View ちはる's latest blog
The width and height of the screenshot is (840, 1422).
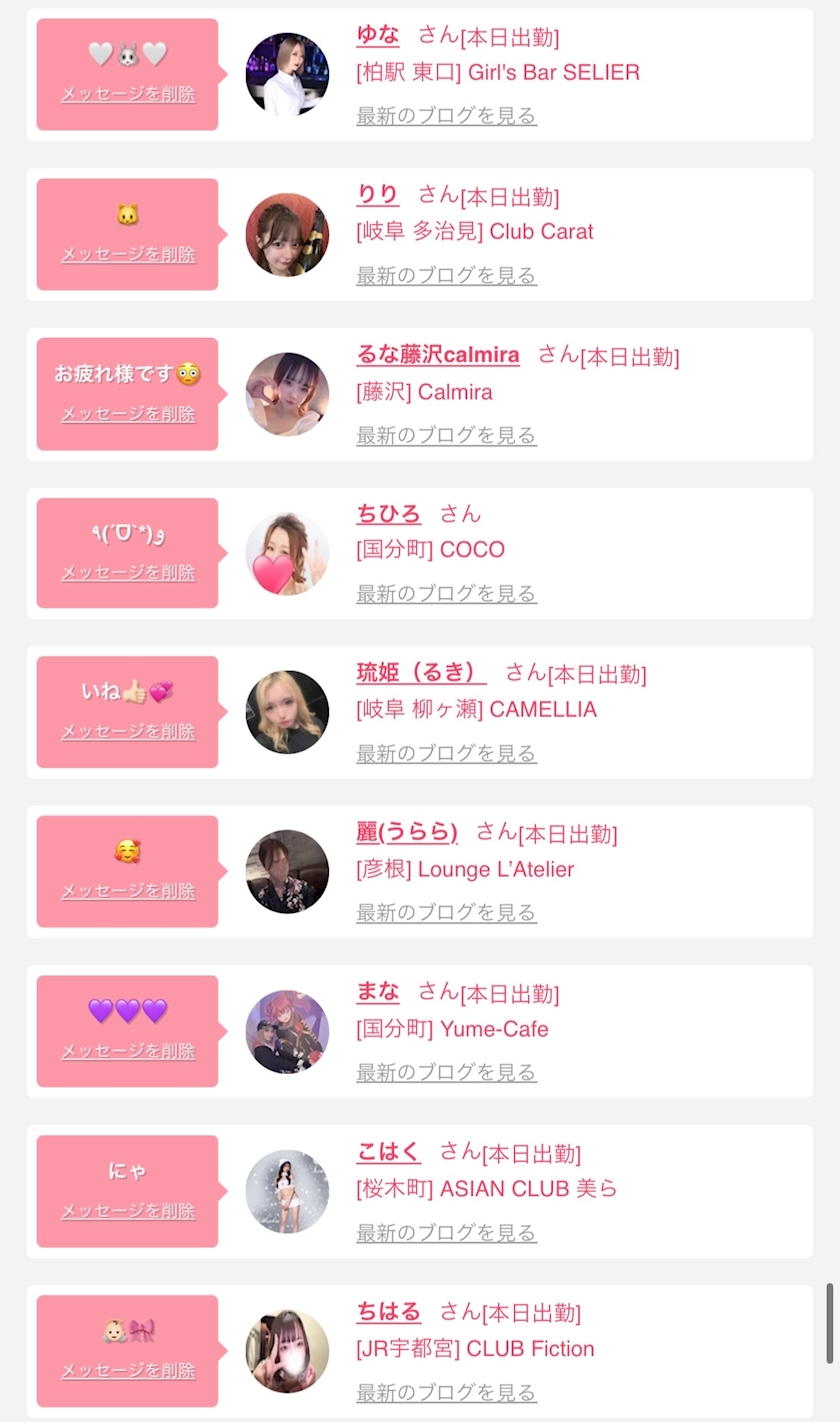(446, 1392)
